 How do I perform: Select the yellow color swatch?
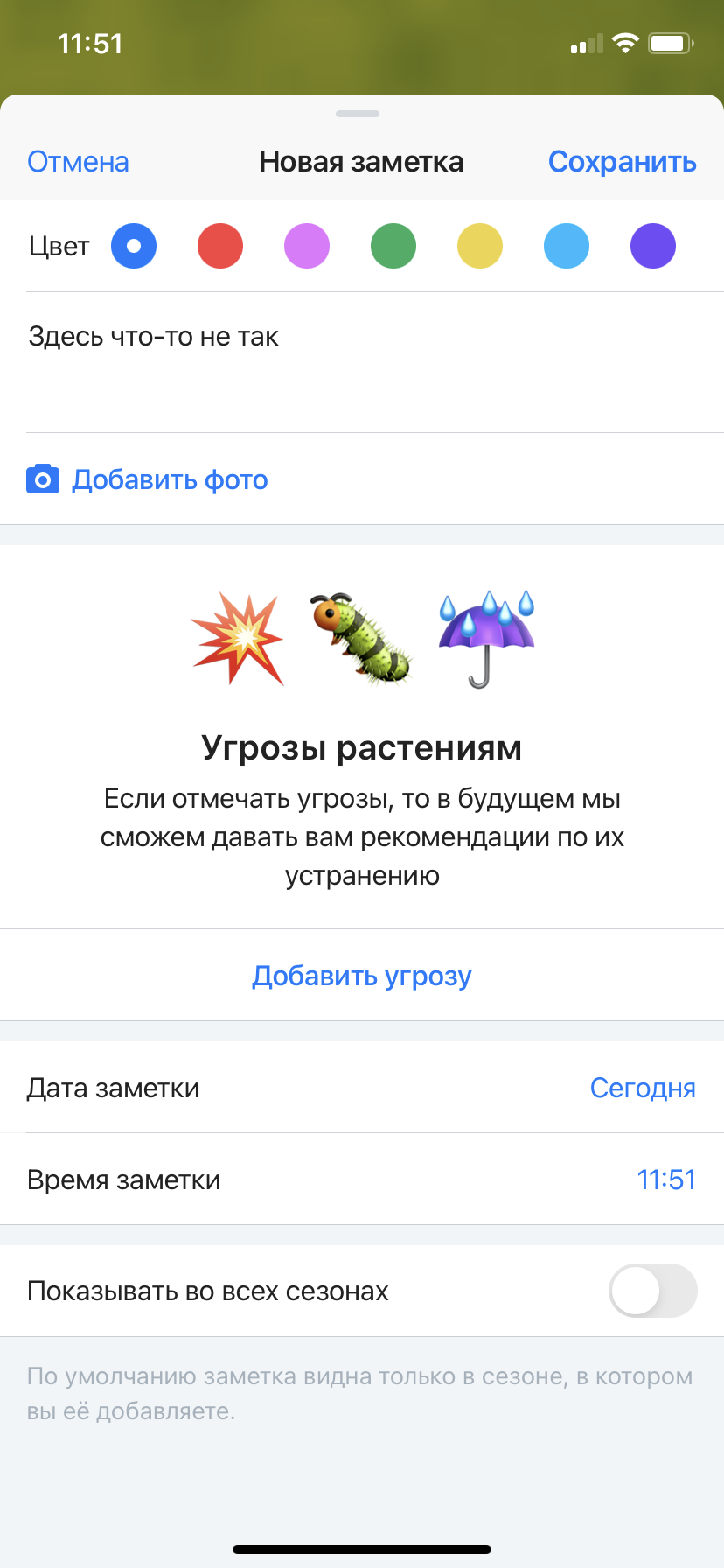coord(480,246)
